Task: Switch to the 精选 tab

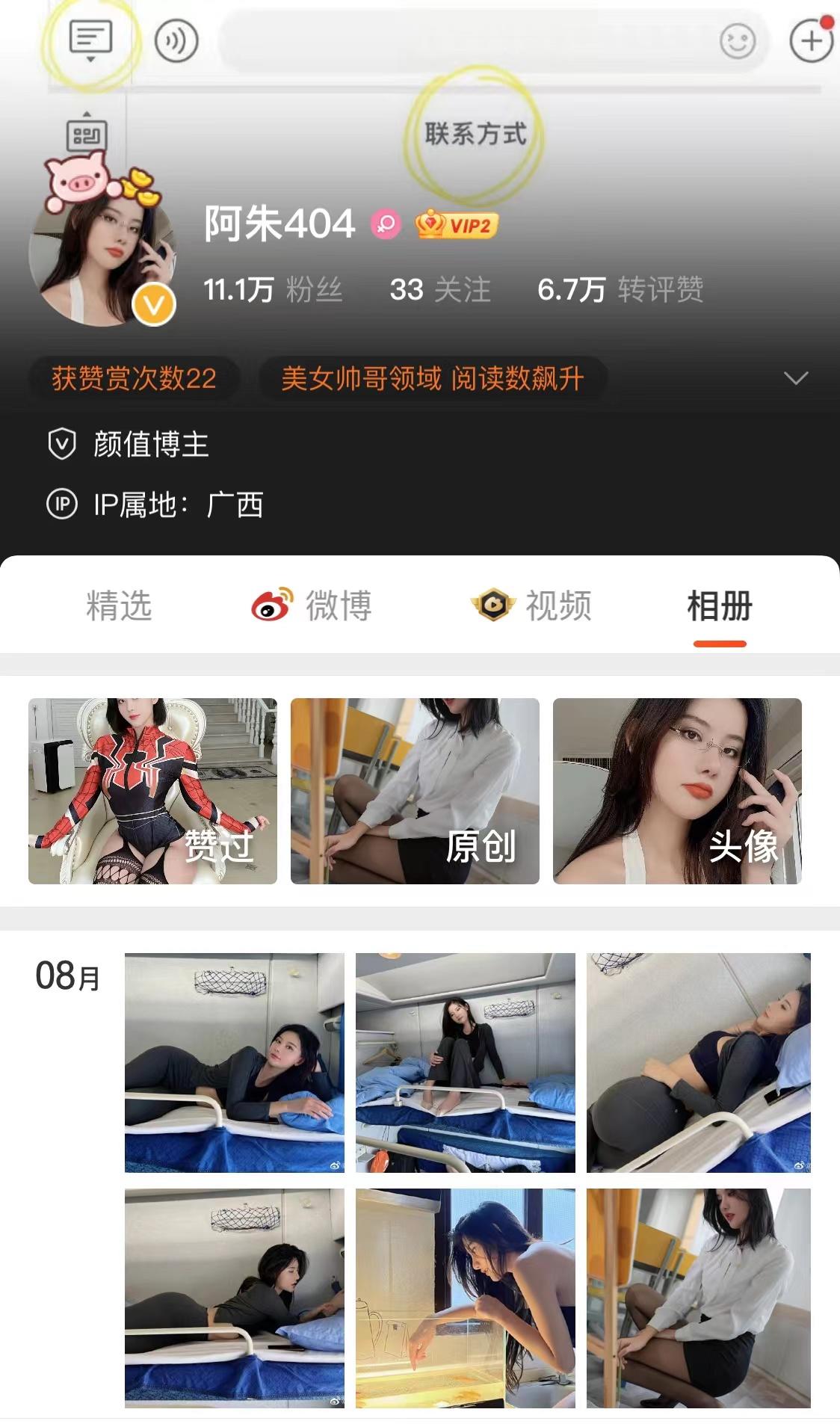Action: click(119, 605)
